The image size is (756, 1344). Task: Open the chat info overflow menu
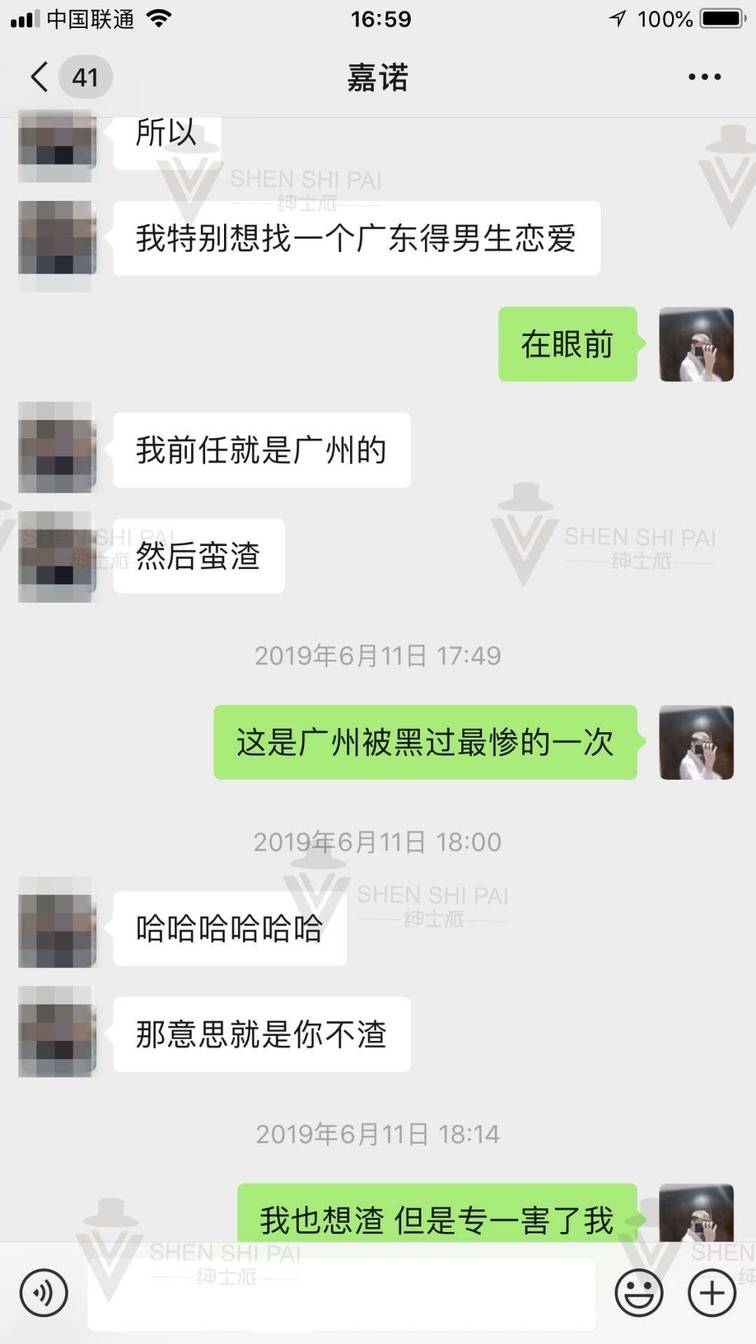coord(704,77)
